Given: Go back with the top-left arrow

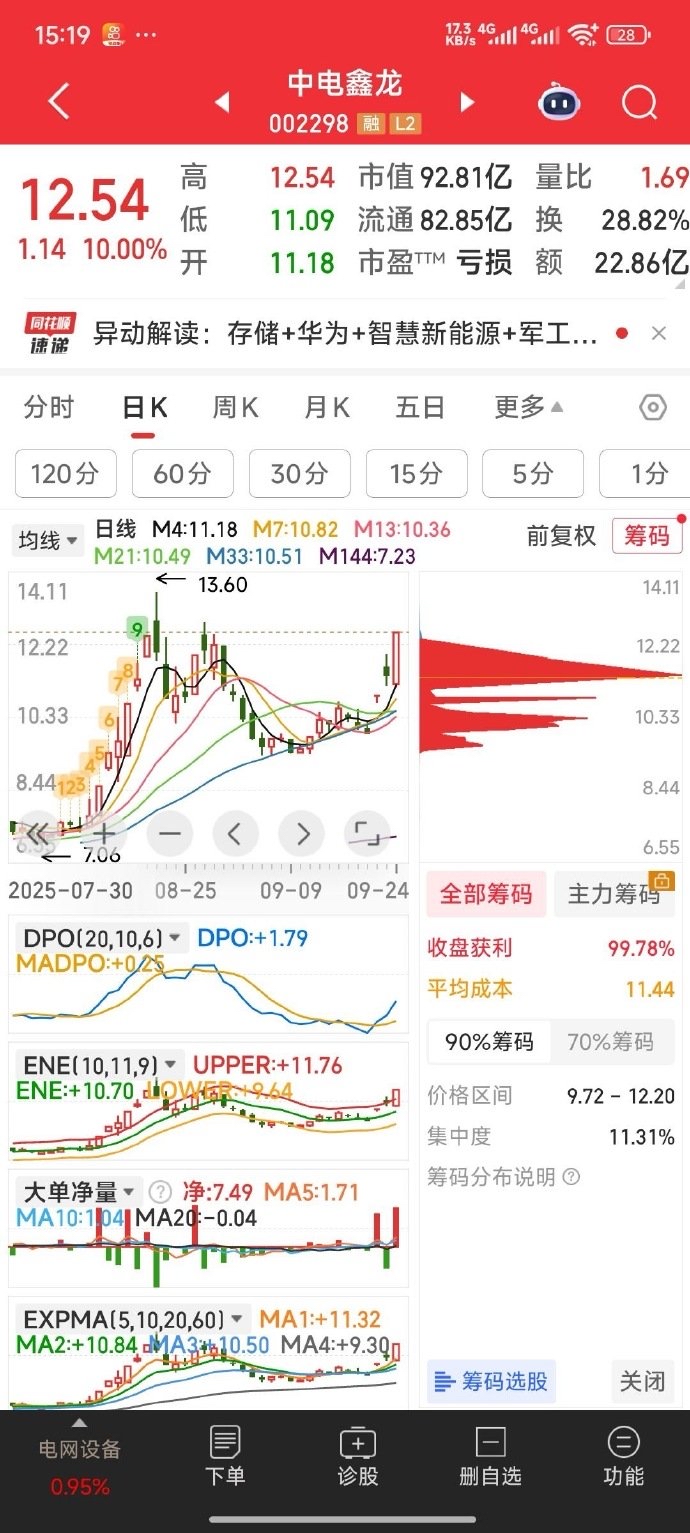Looking at the screenshot, I should (59, 102).
